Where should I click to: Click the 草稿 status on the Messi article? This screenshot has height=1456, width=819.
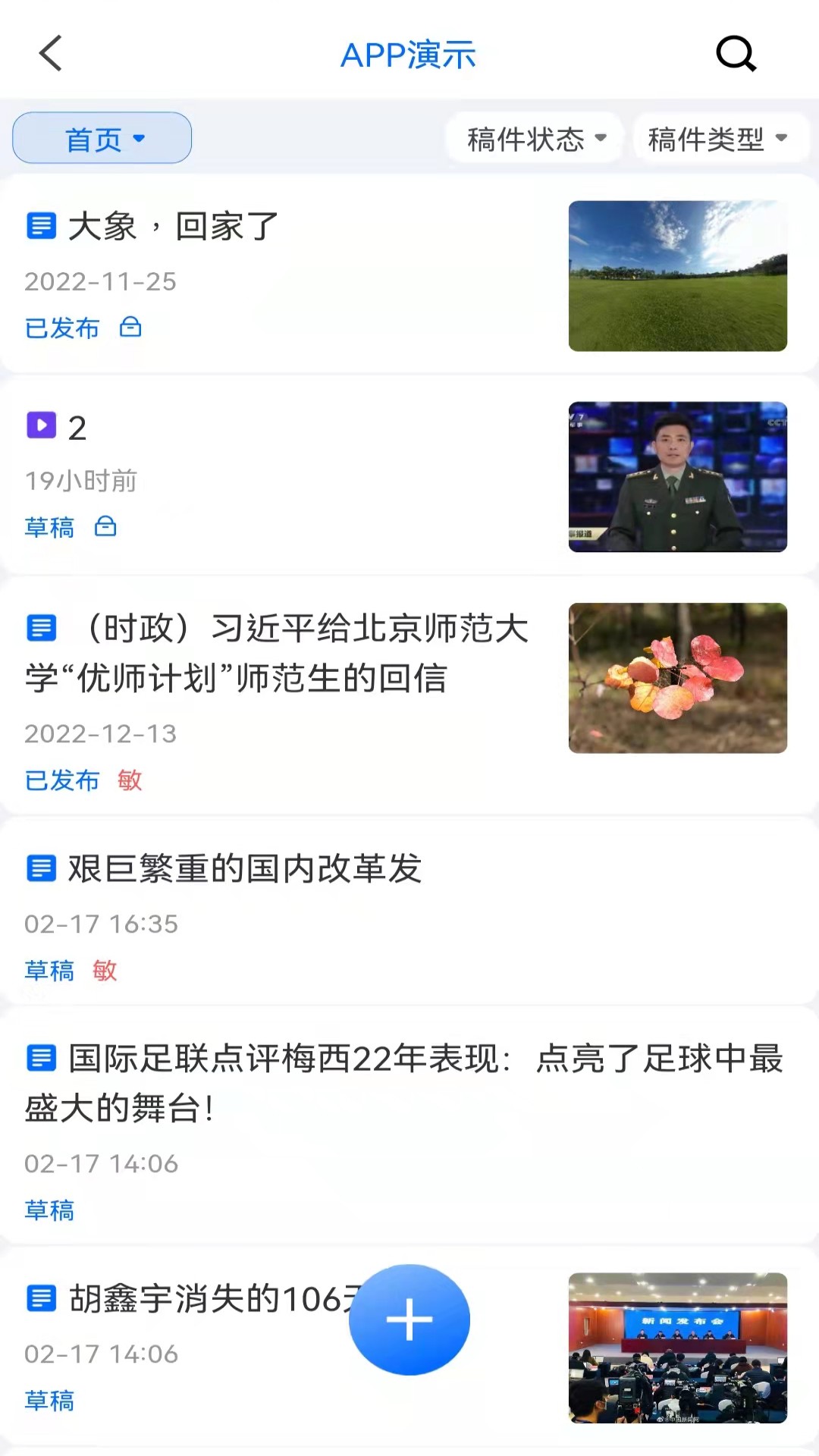coord(49,1211)
